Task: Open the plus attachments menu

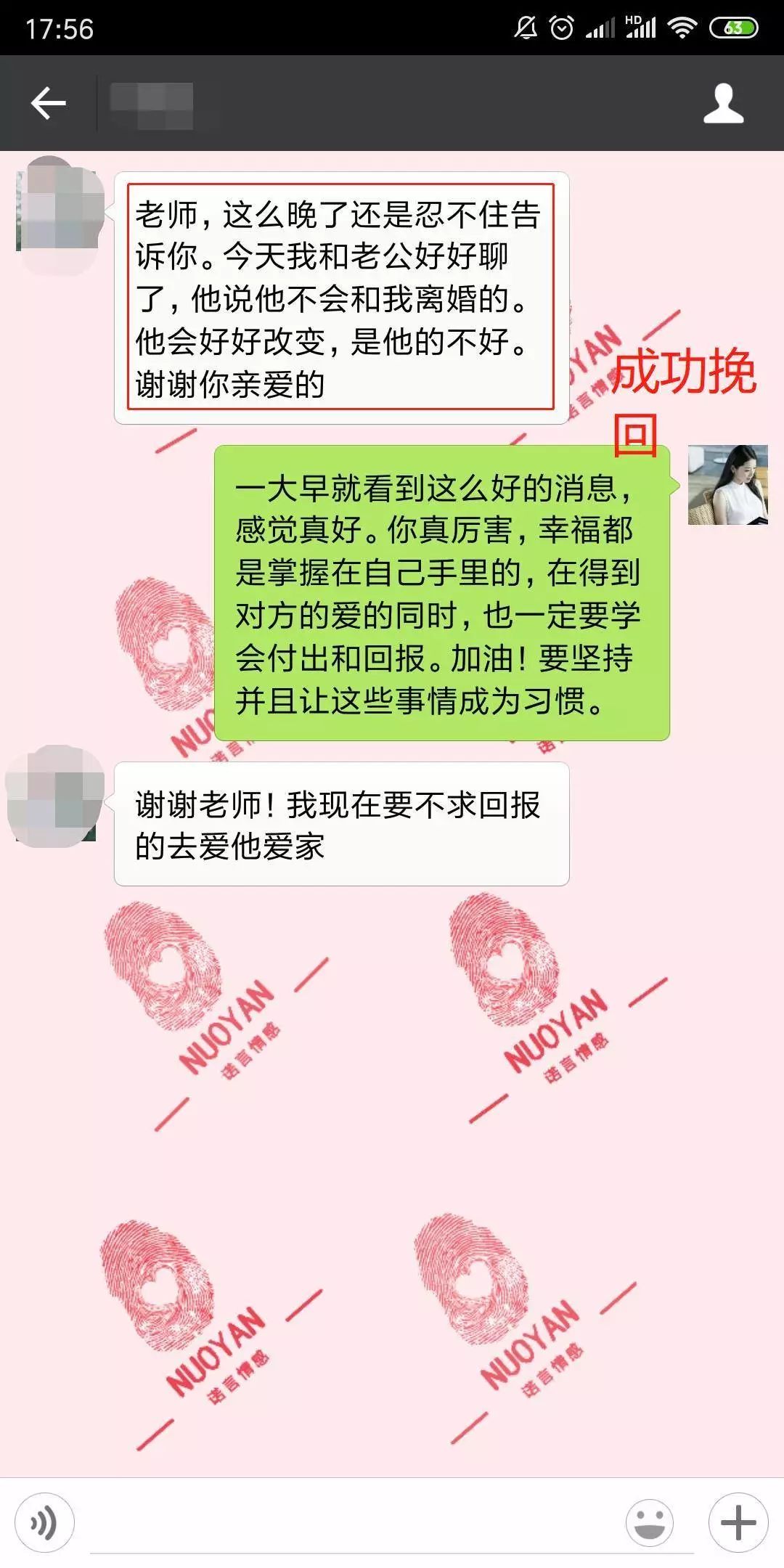Action: click(738, 1522)
